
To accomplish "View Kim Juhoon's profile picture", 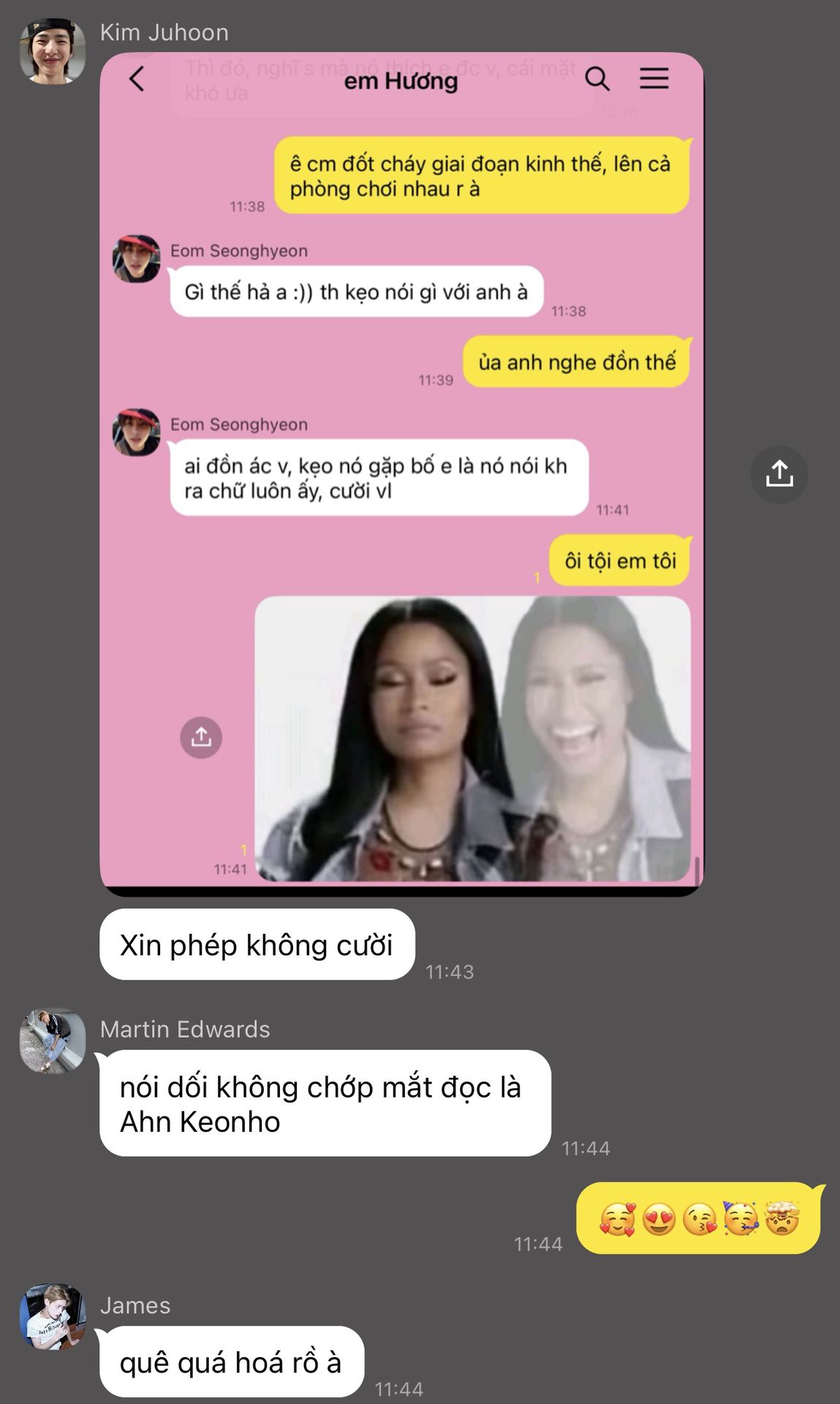I will pos(52,51).
